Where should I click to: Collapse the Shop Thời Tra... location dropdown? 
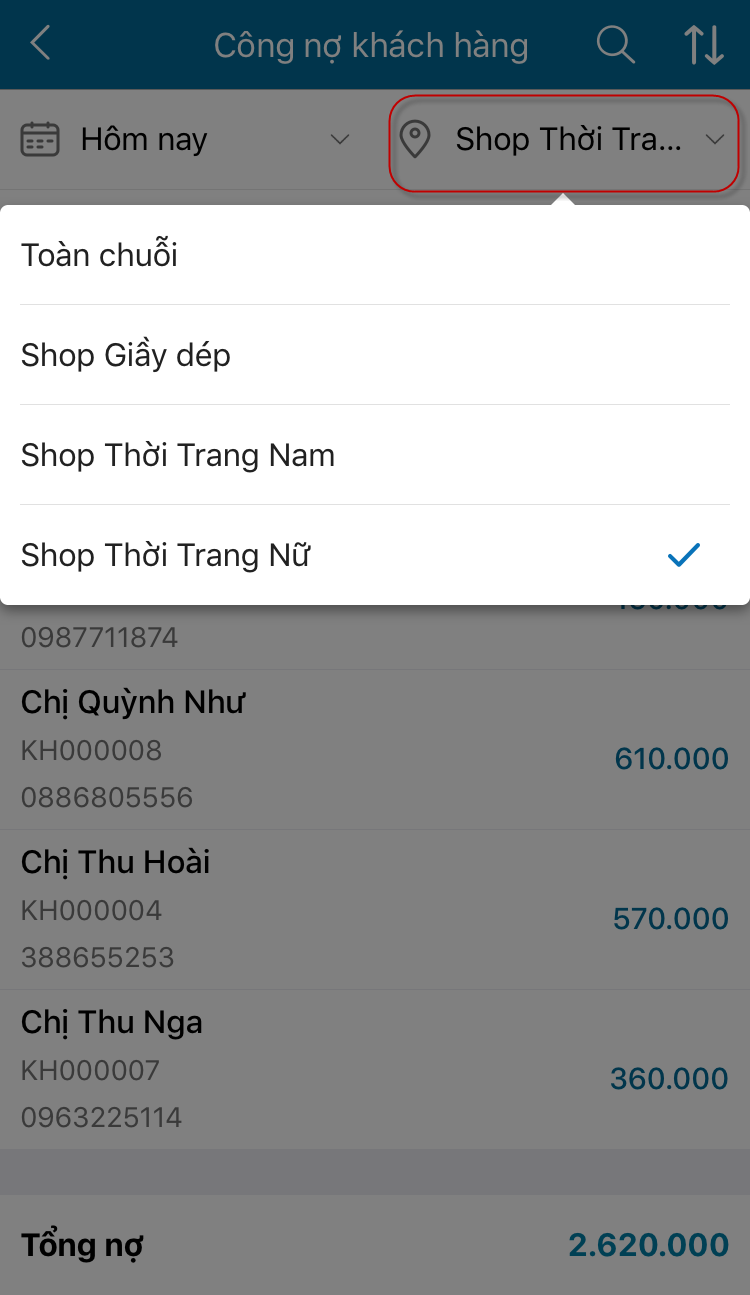coord(565,140)
